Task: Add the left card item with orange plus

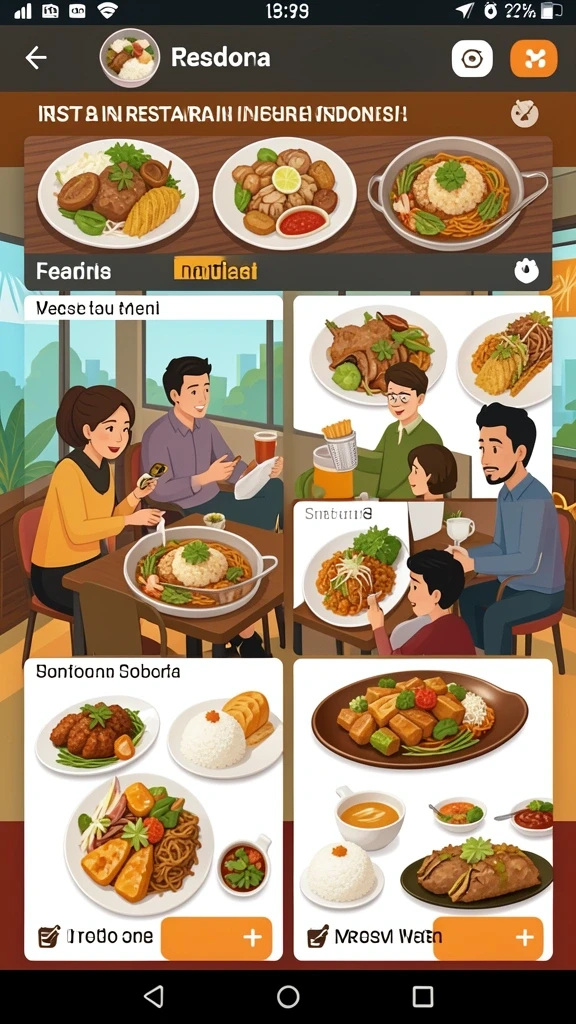Action: pos(216,938)
